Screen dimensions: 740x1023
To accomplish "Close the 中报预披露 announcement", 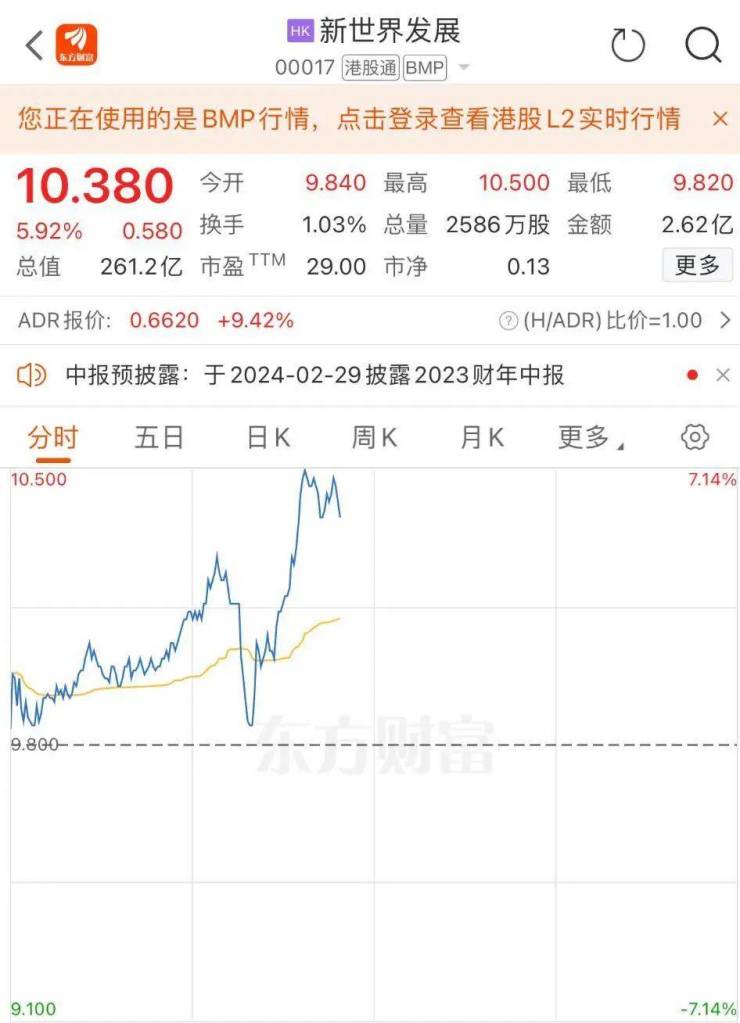I will coord(723,375).
